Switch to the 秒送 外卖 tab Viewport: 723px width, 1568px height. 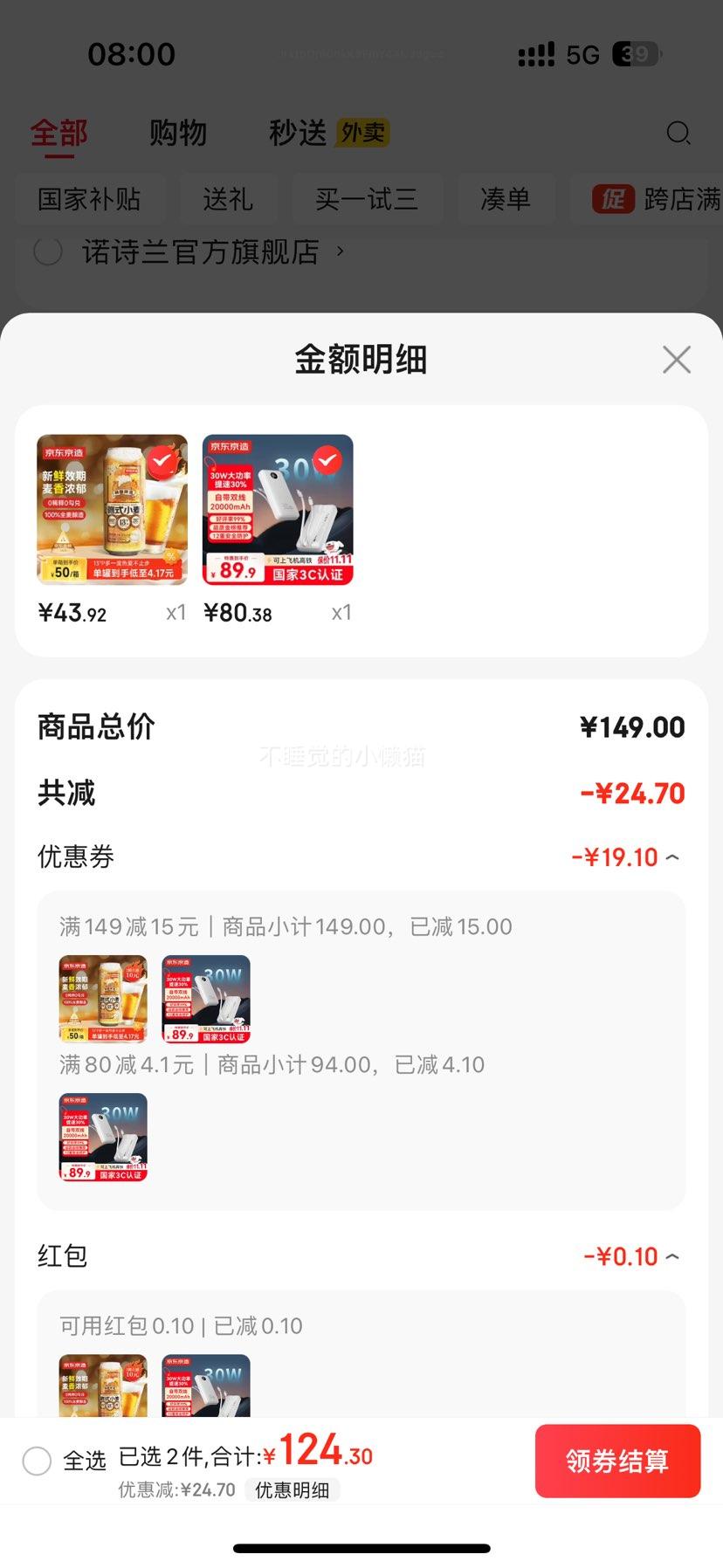pyautogui.click(x=328, y=133)
